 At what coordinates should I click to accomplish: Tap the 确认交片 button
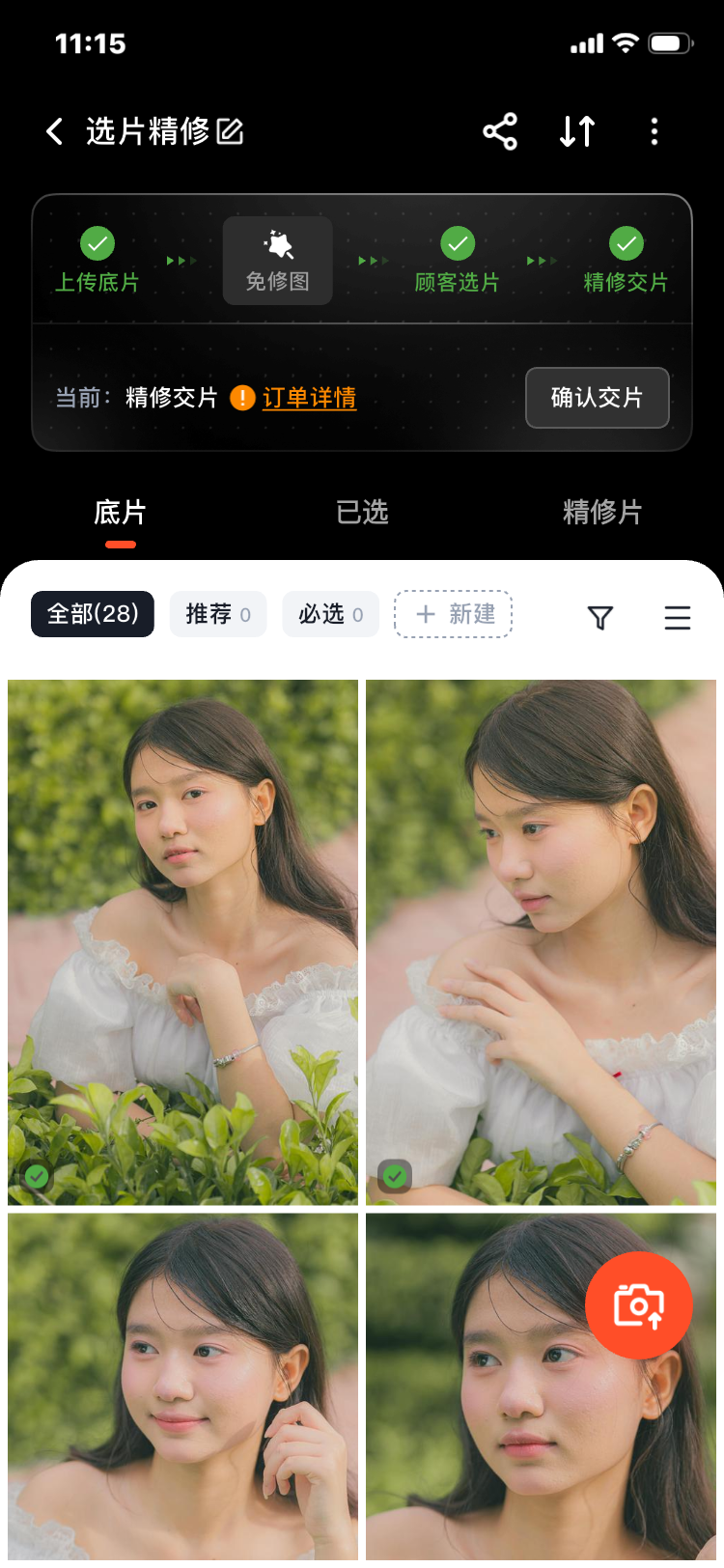[x=597, y=398]
